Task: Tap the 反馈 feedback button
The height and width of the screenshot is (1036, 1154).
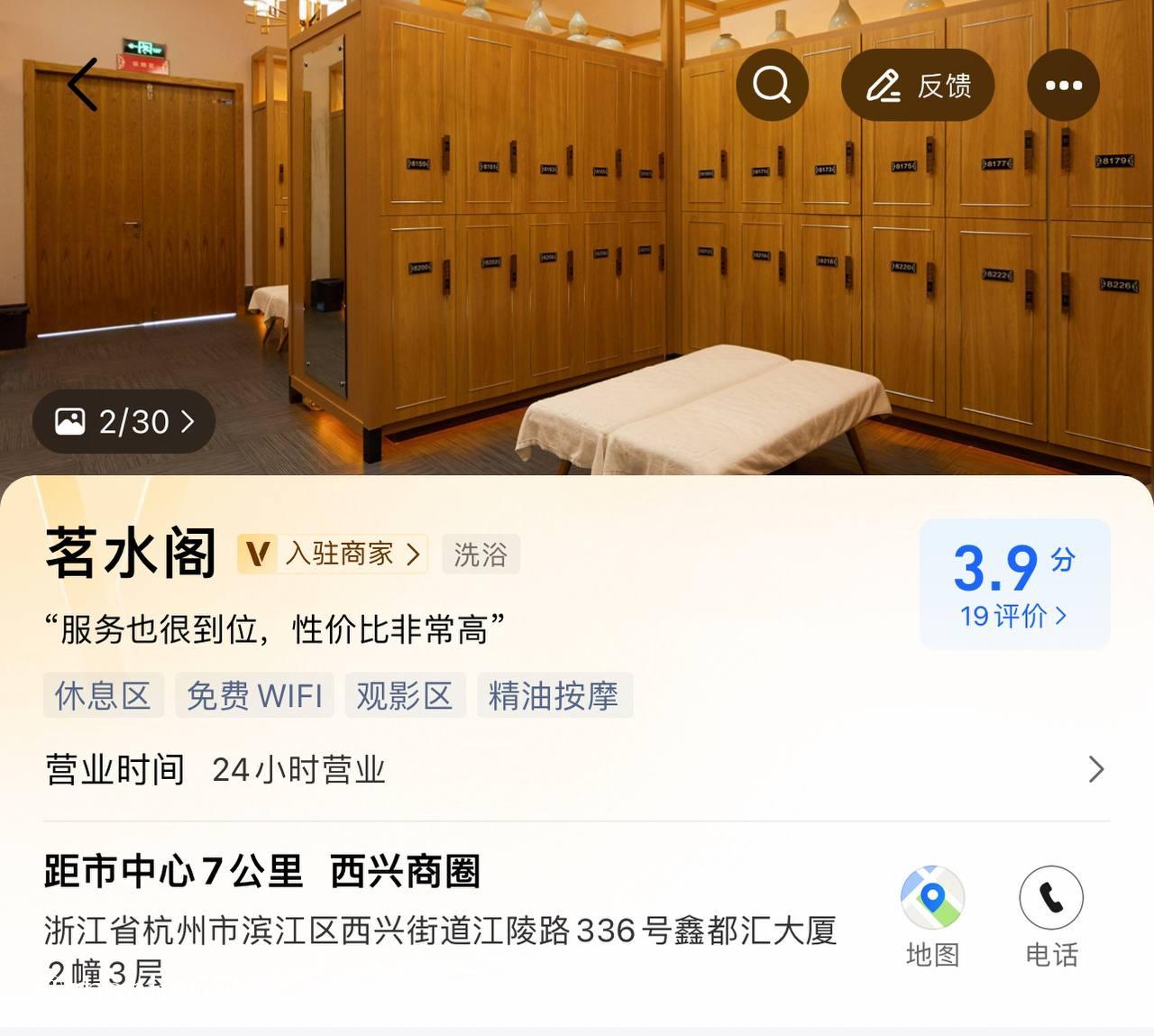Action: (918, 86)
